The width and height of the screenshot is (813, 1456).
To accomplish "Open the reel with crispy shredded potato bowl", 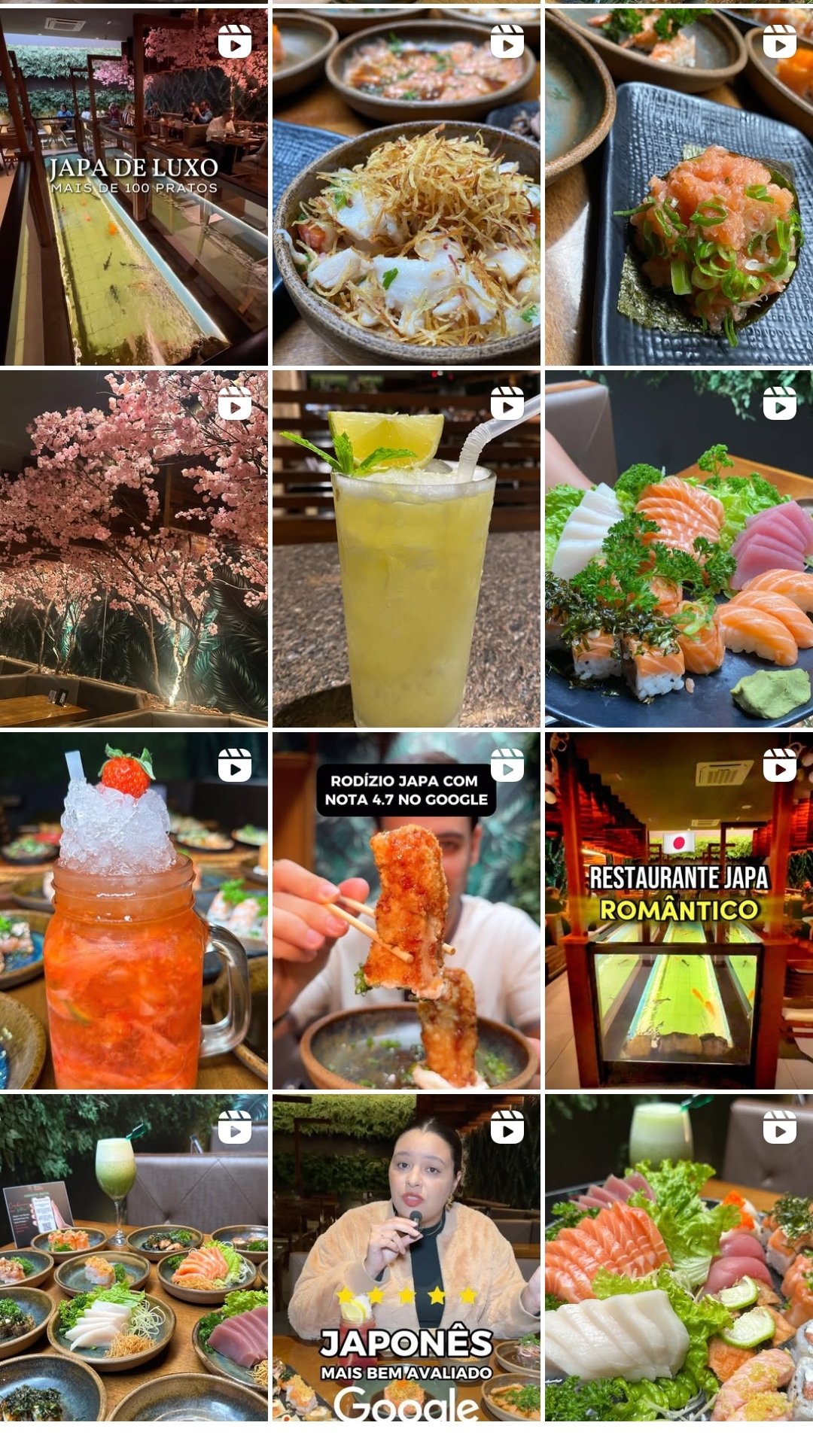I will tap(406, 187).
